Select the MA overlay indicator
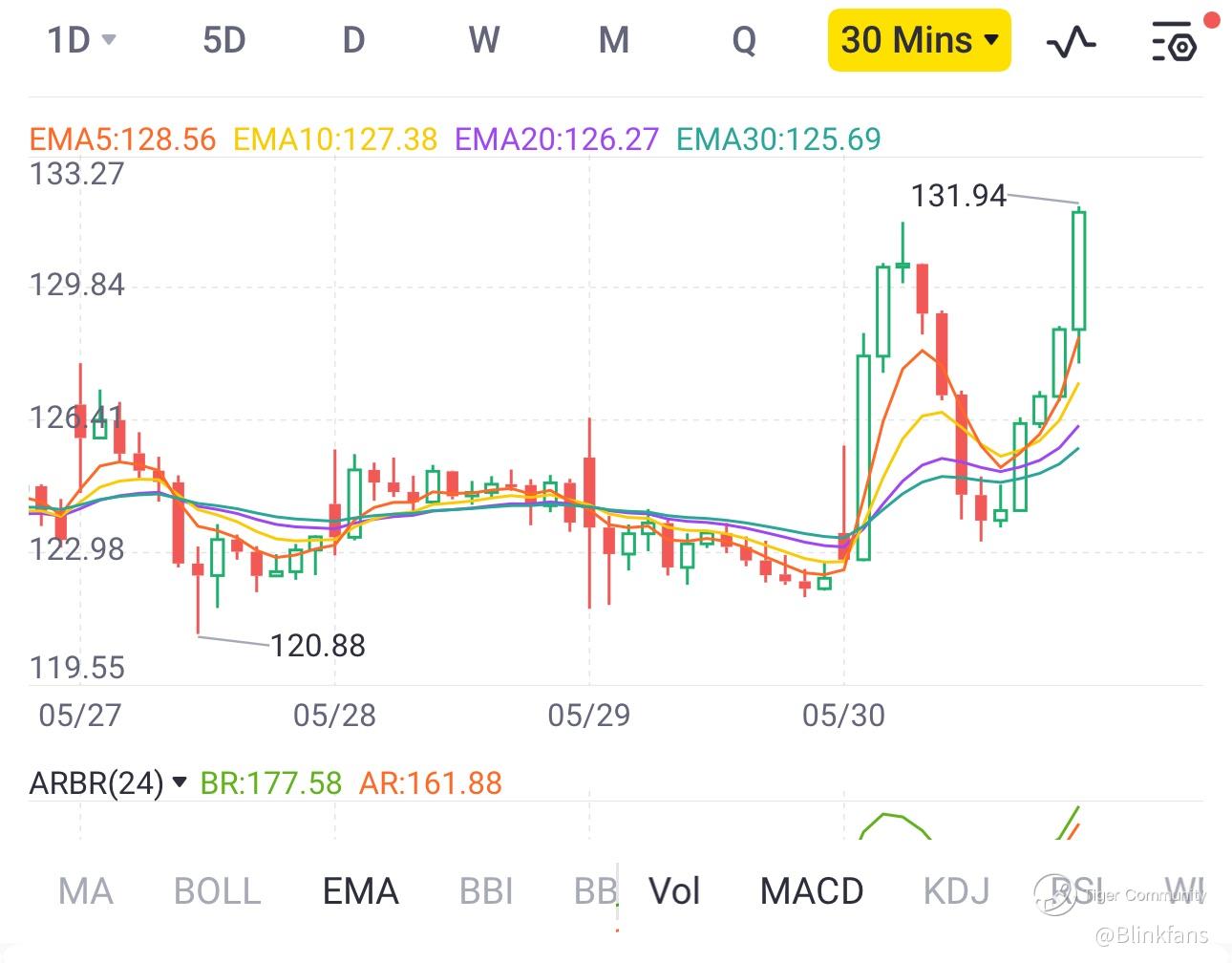The width and height of the screenshot is (1232, 963). [86, 891]
